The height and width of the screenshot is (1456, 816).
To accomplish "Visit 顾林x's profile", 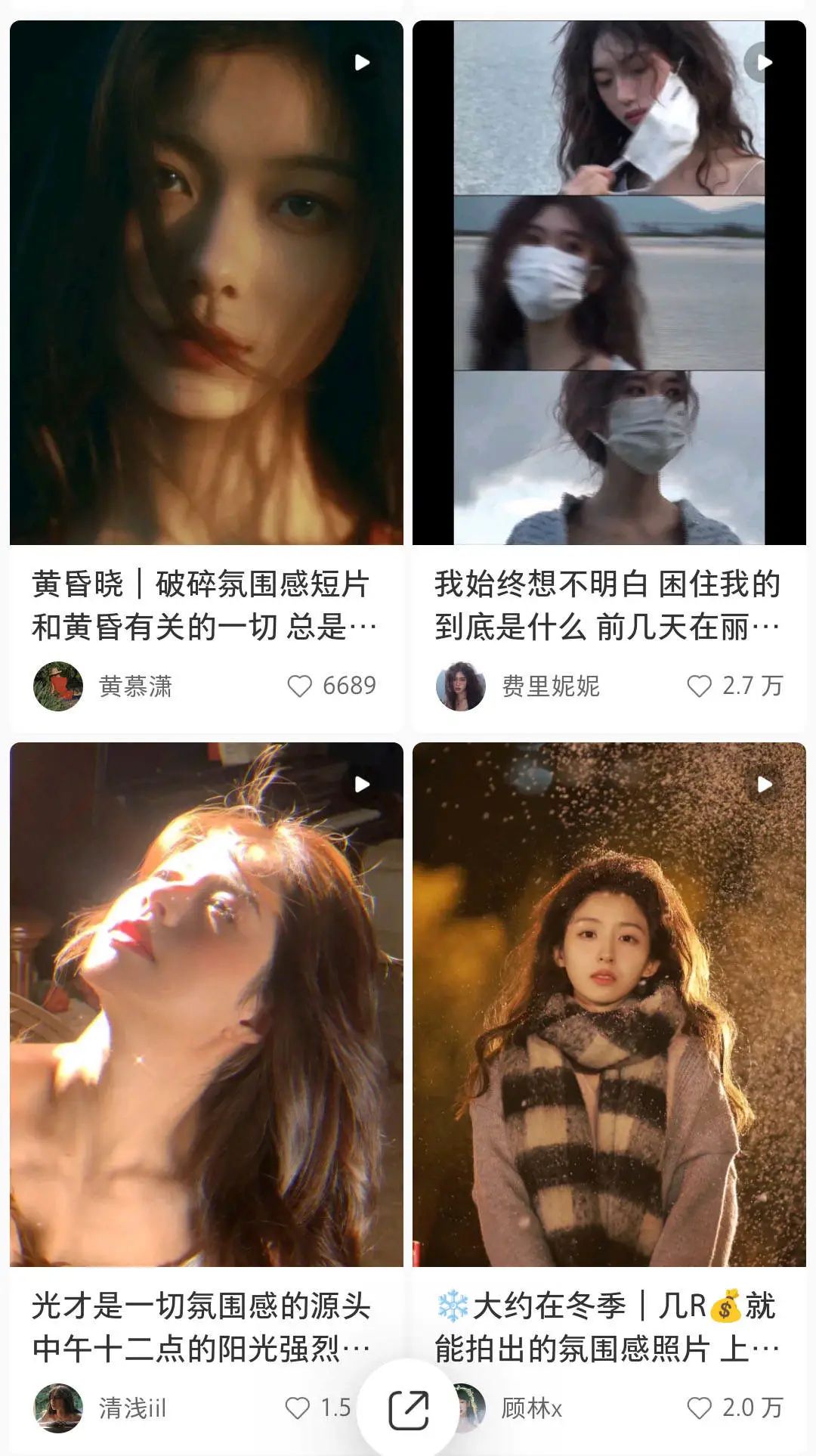I will (x=531, y=1408).
